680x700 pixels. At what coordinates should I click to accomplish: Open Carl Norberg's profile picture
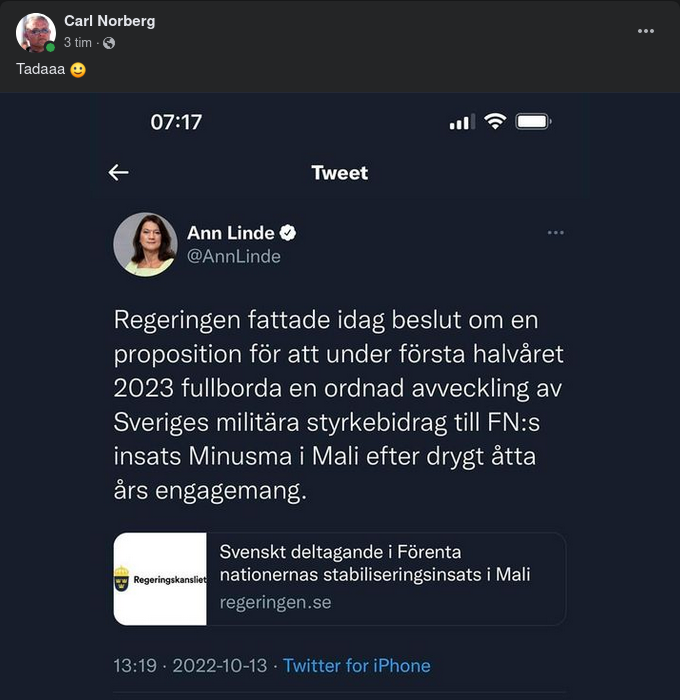point(35,32)
